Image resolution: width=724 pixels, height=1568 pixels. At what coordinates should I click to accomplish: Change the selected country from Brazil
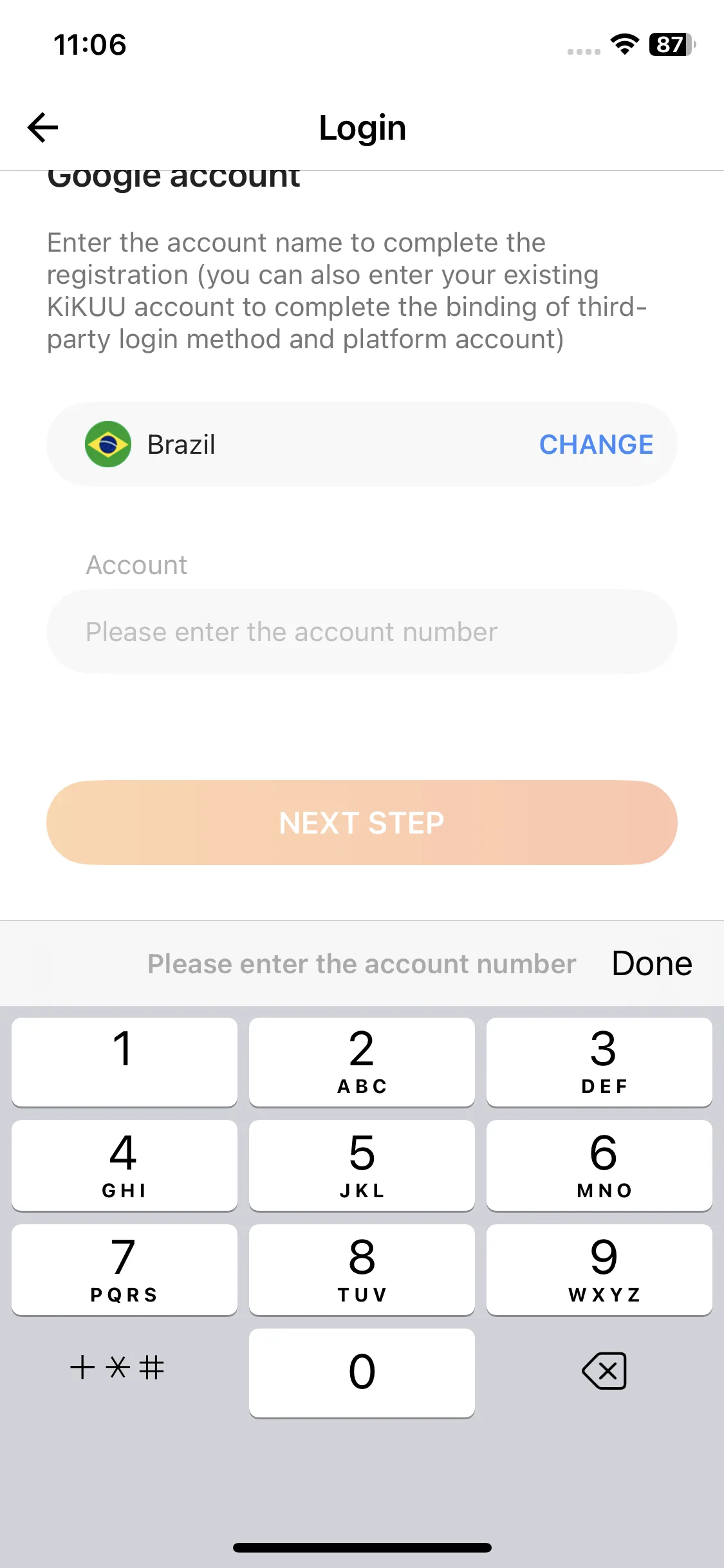pos(596,445)
